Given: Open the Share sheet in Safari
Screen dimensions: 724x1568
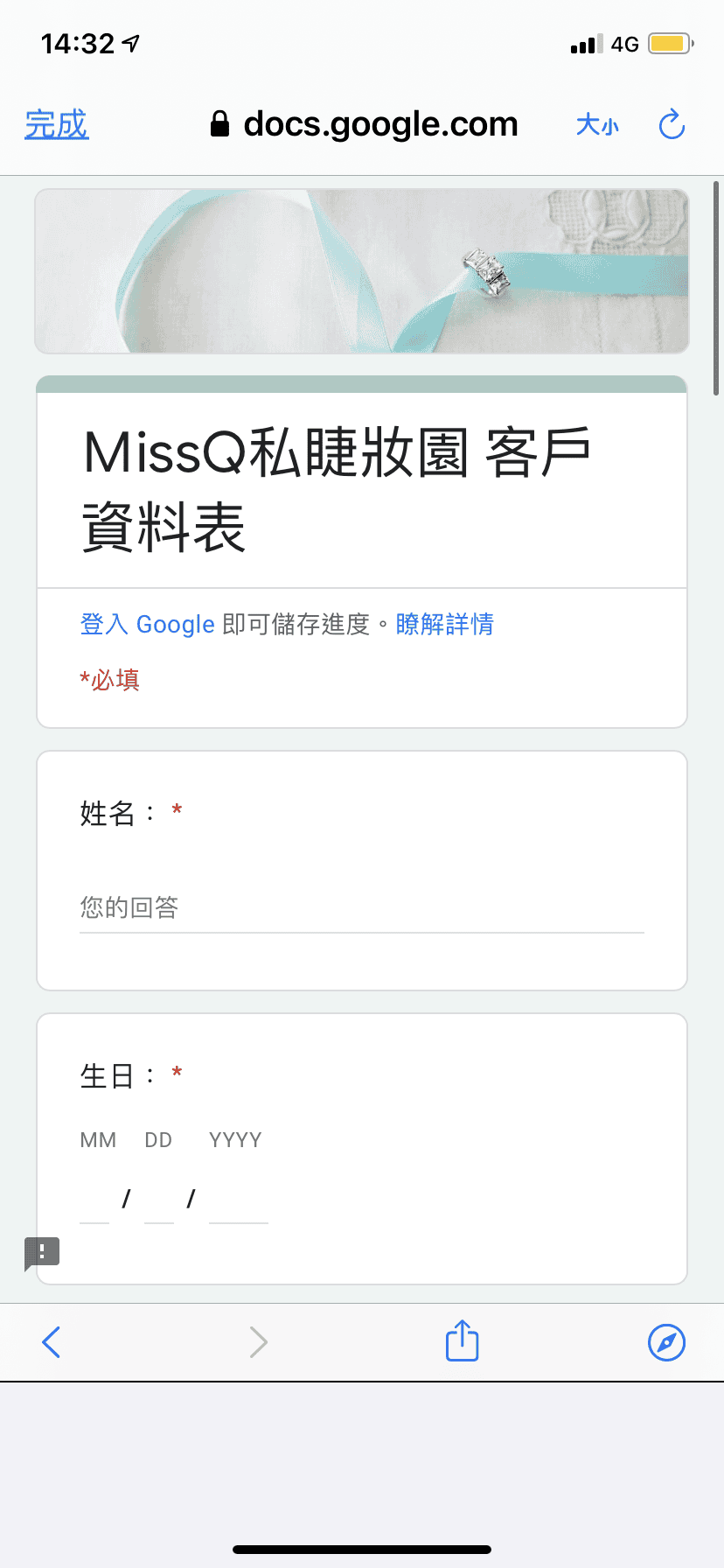Looking at the screenshot, I should [x=462, y=1341].
